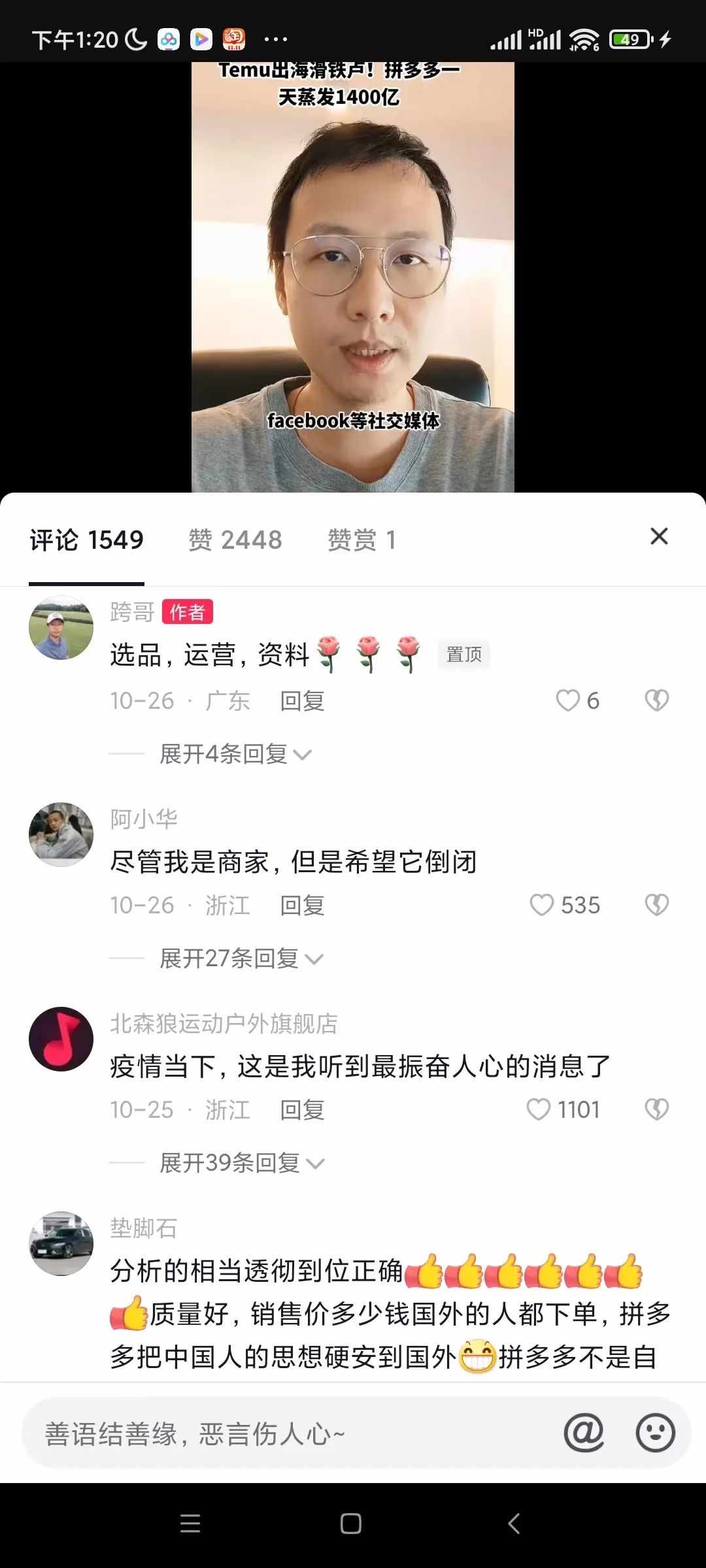
Task: Open the emoji picker
Action: click(x=655, y=1433)
